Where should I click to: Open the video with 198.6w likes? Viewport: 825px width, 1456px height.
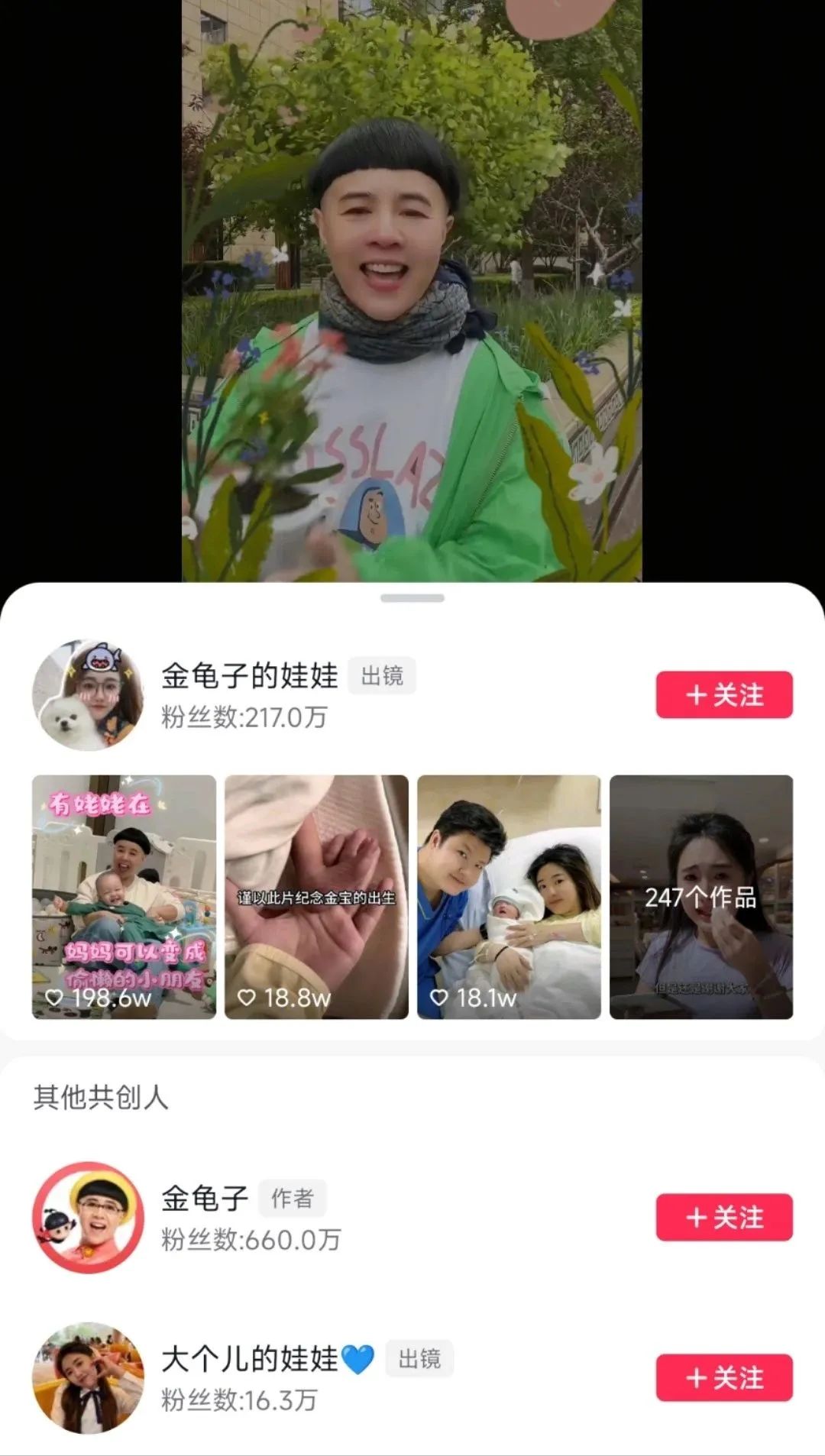pyautogui.click(x=124, y=897)
